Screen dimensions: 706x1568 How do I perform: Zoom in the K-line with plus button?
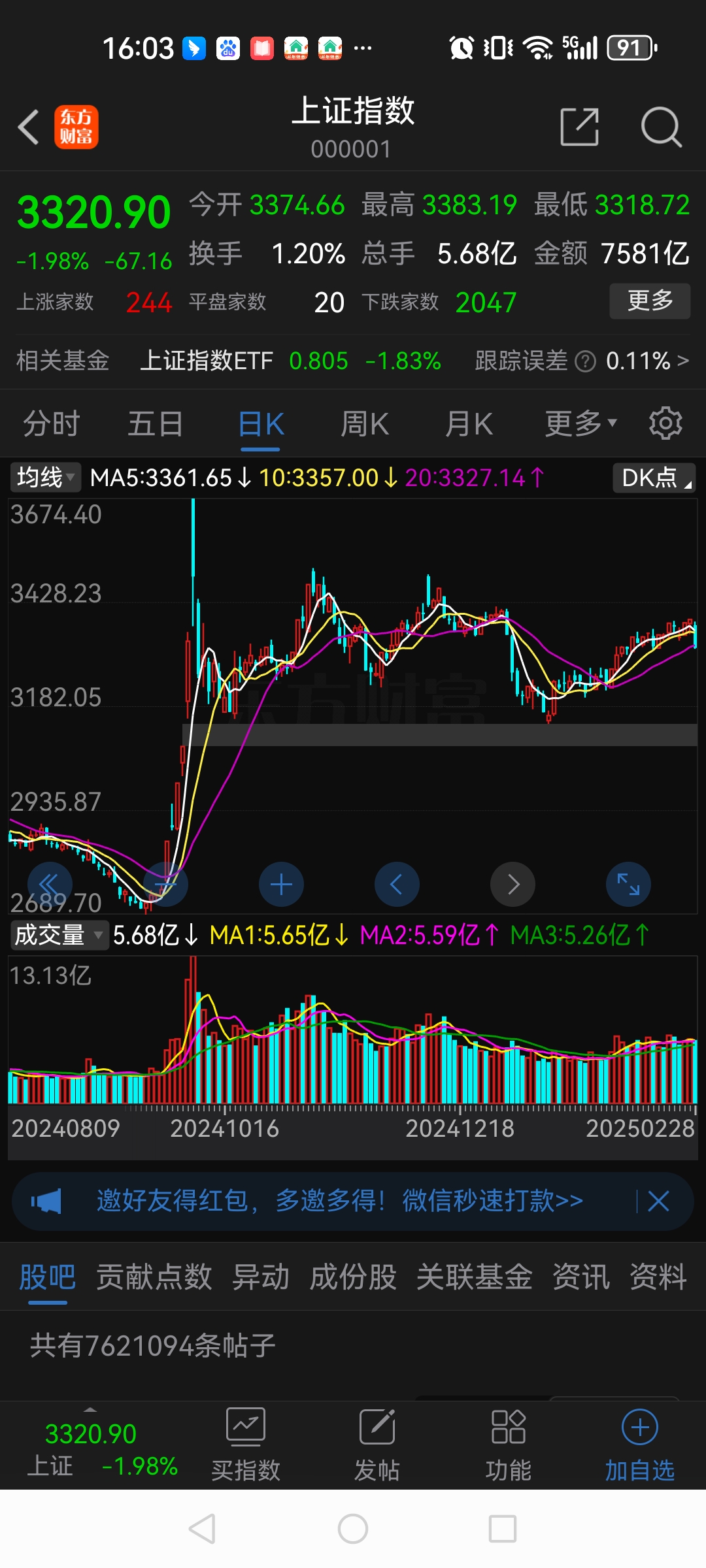281,885
